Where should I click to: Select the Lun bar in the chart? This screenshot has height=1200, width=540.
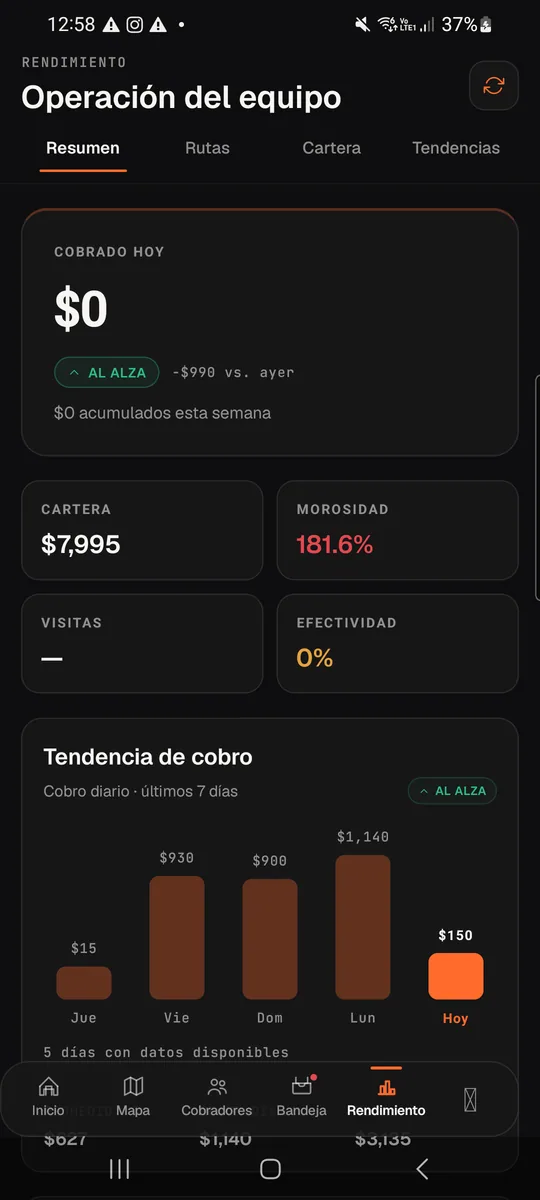tap(363, 927)
